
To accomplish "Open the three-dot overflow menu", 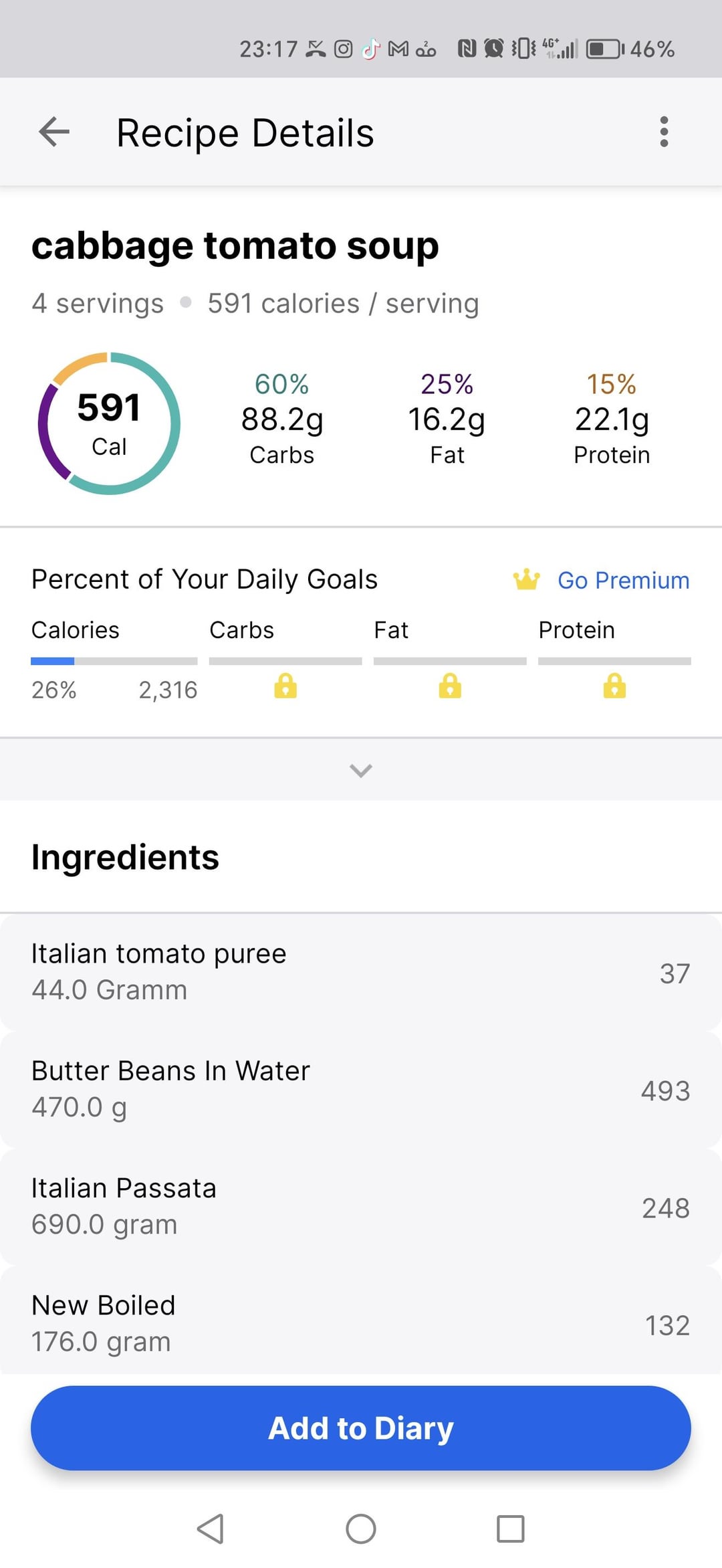I will (x=664, y=132).
